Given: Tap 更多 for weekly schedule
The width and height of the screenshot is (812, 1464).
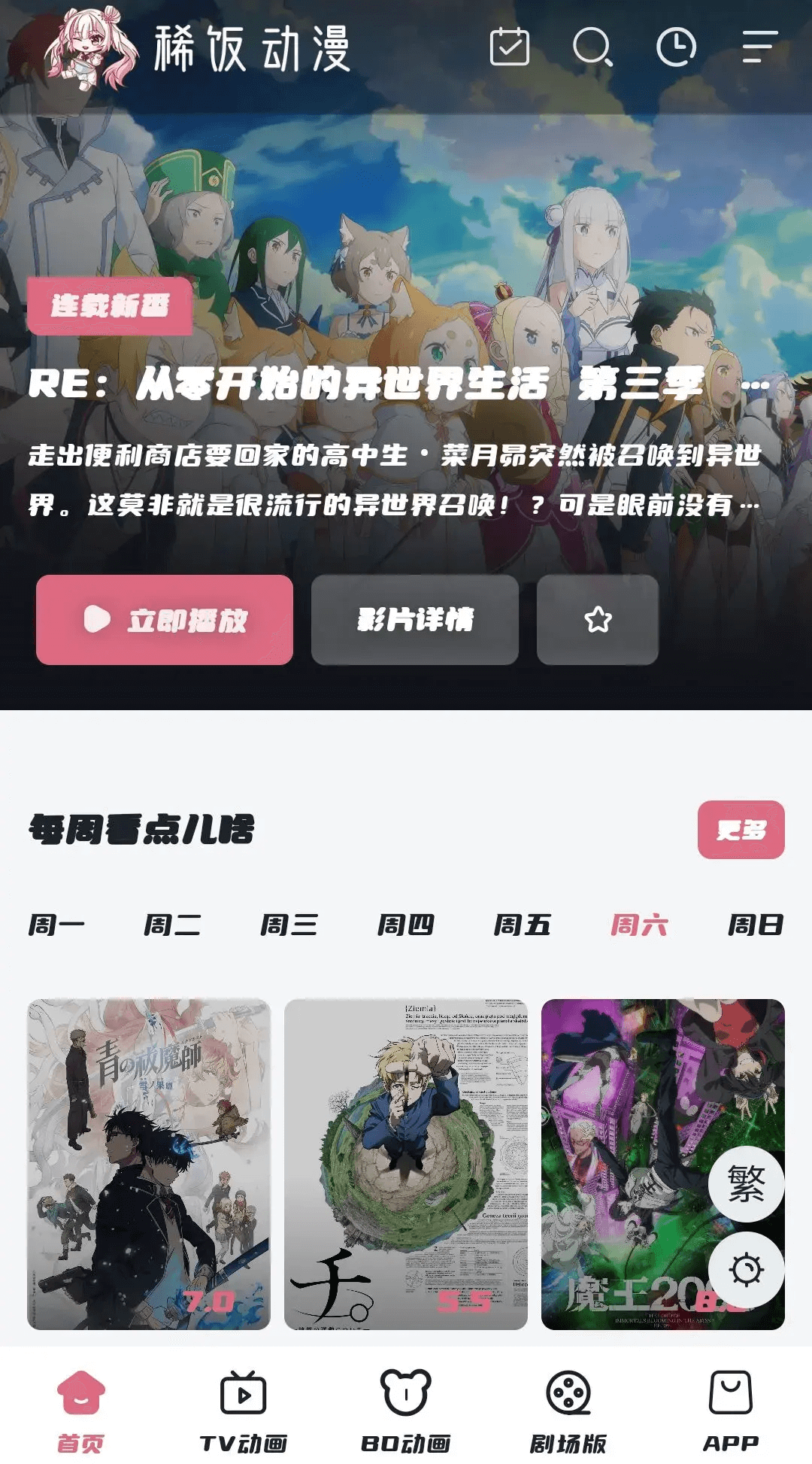Looking at the screenshot, I should pyautogui.click(x=741, y=830).
